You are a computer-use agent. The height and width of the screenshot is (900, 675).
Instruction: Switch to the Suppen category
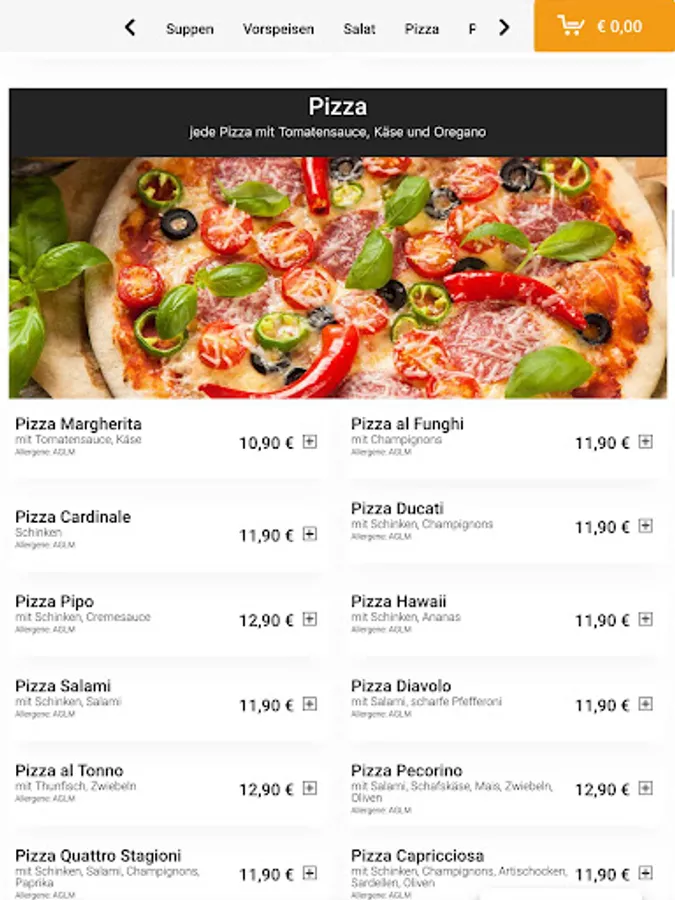click(190, 29)
